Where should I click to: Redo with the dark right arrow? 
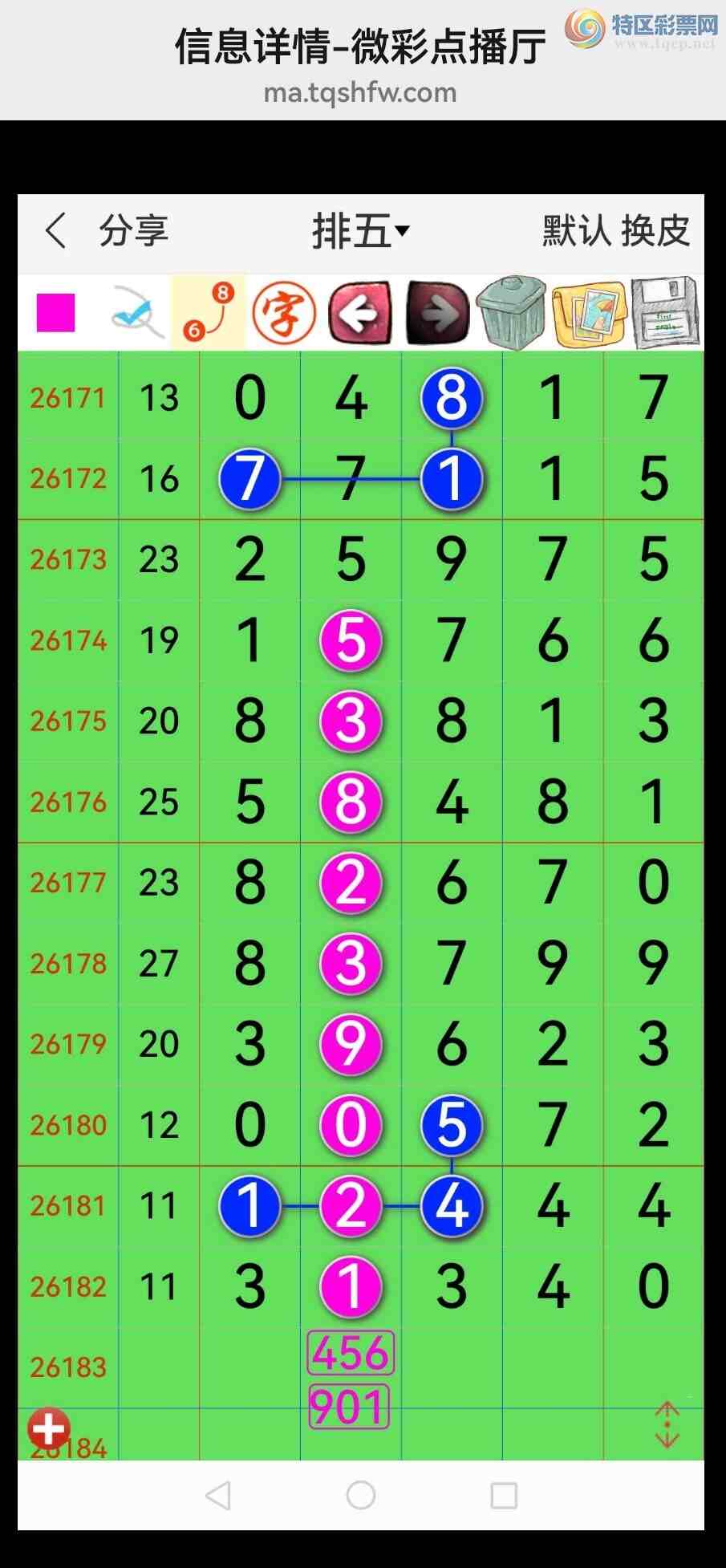pyautogui.click(x=437, y=313)
